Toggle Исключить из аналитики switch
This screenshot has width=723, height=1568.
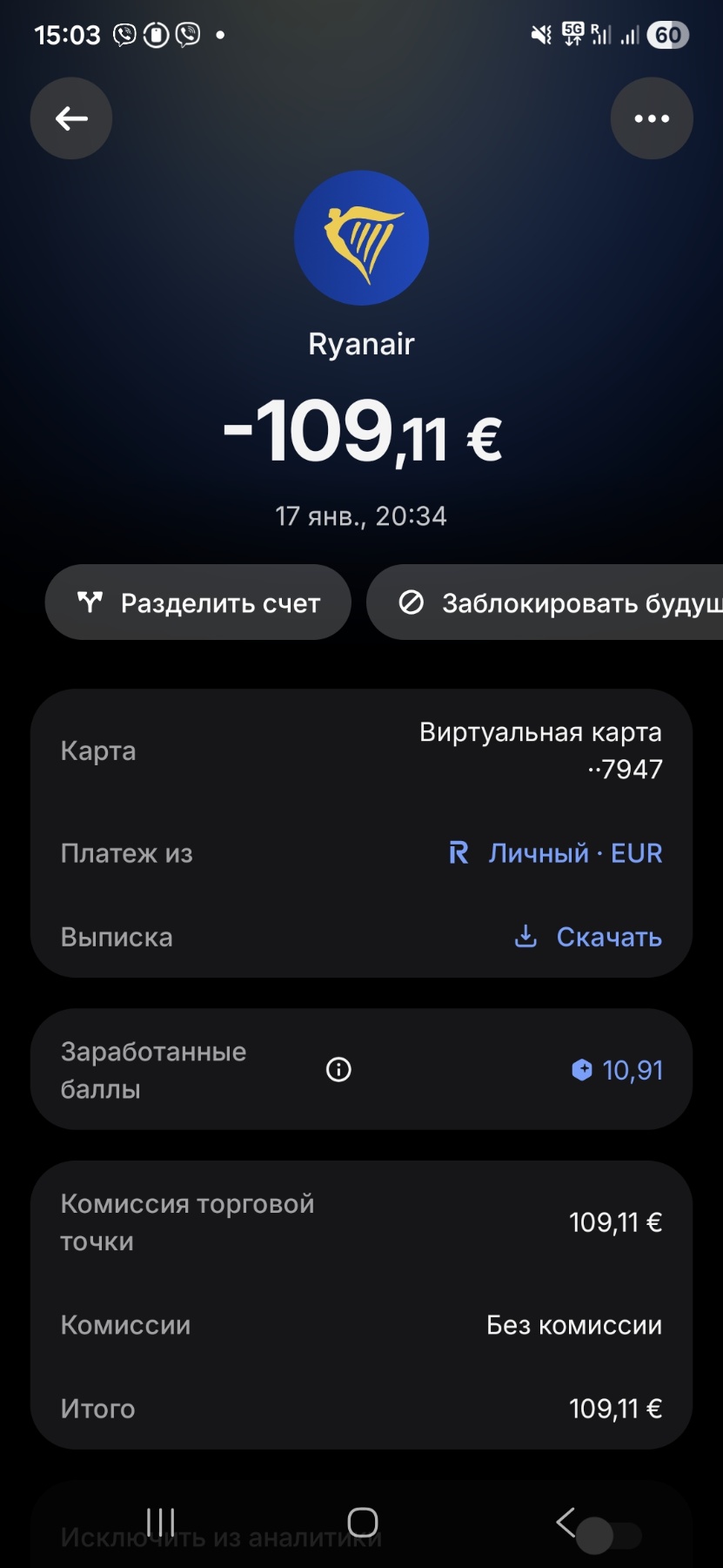(609, 1536)
